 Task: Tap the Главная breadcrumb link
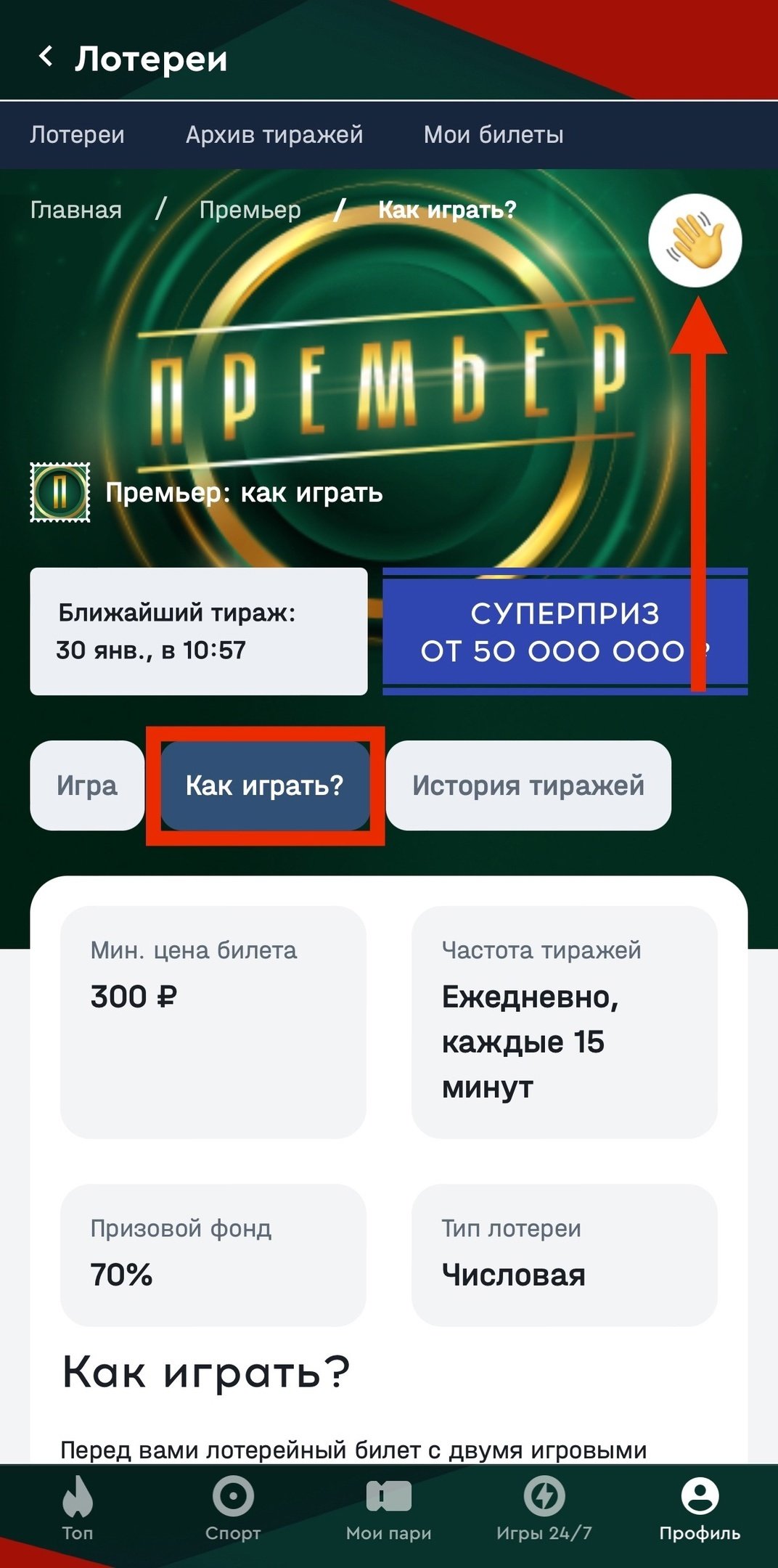pos(76,210)
